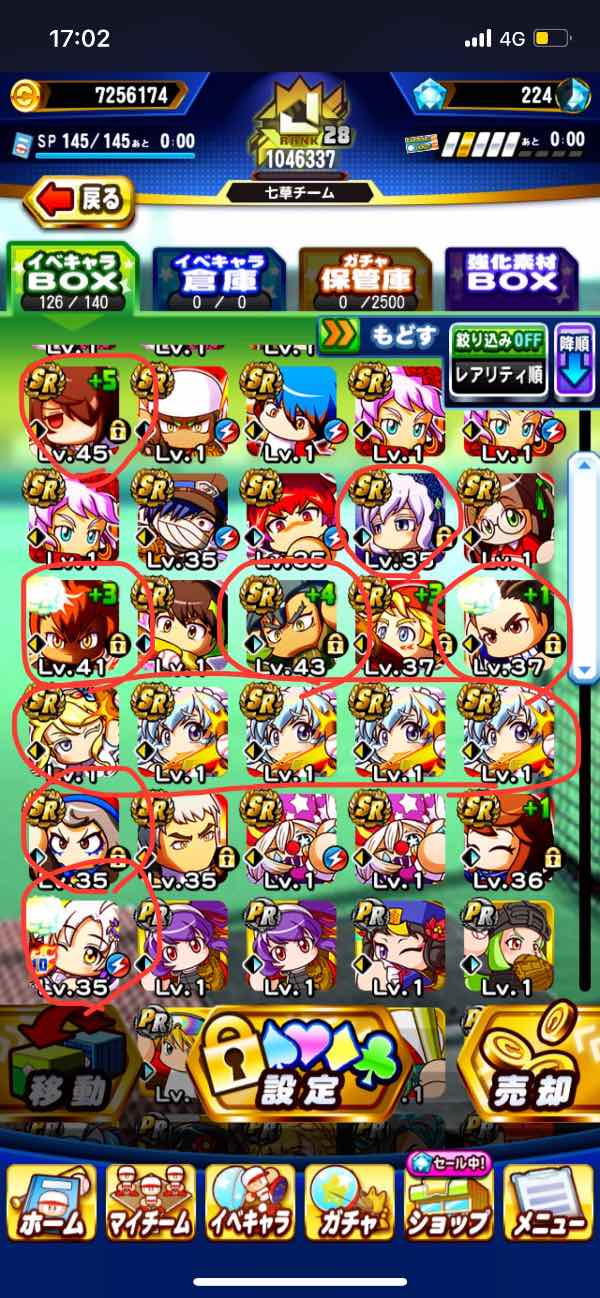The height and width of the screenshot is (1298, 600).
Task: Select the Lv.45 SR character with +5
Action: [75, 412]
